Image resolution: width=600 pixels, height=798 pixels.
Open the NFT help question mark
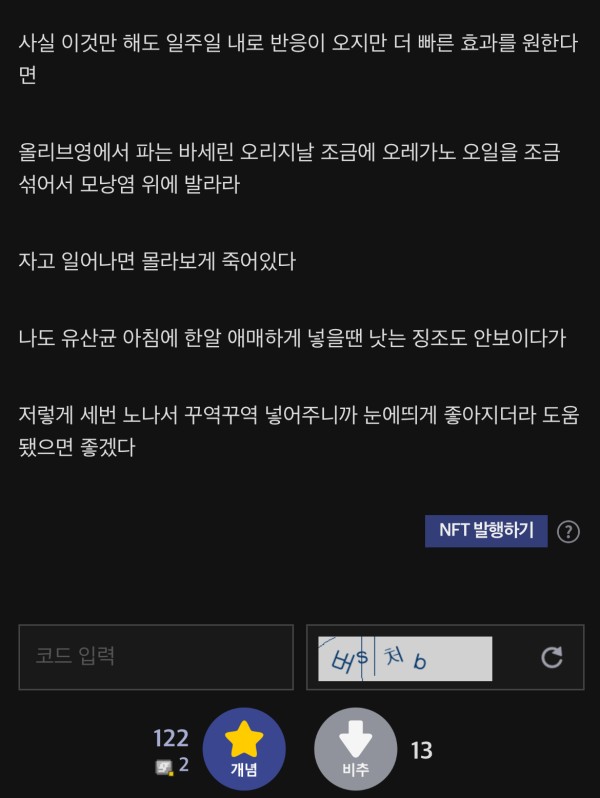coord(568,531)
